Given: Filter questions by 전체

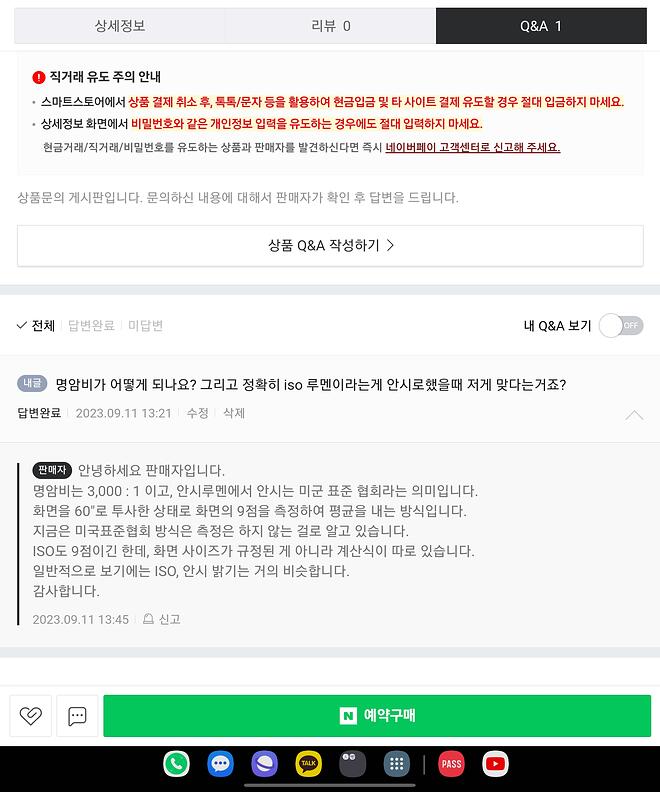Looking at the screenshot, I should [x=36, y=326].
